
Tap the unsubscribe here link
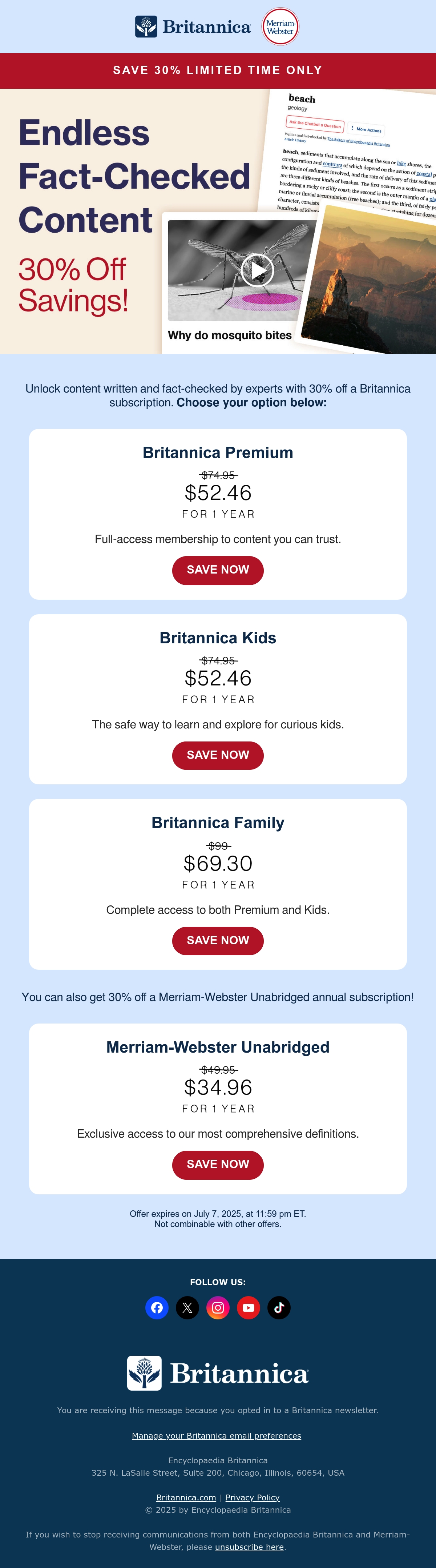(249, 1547)
